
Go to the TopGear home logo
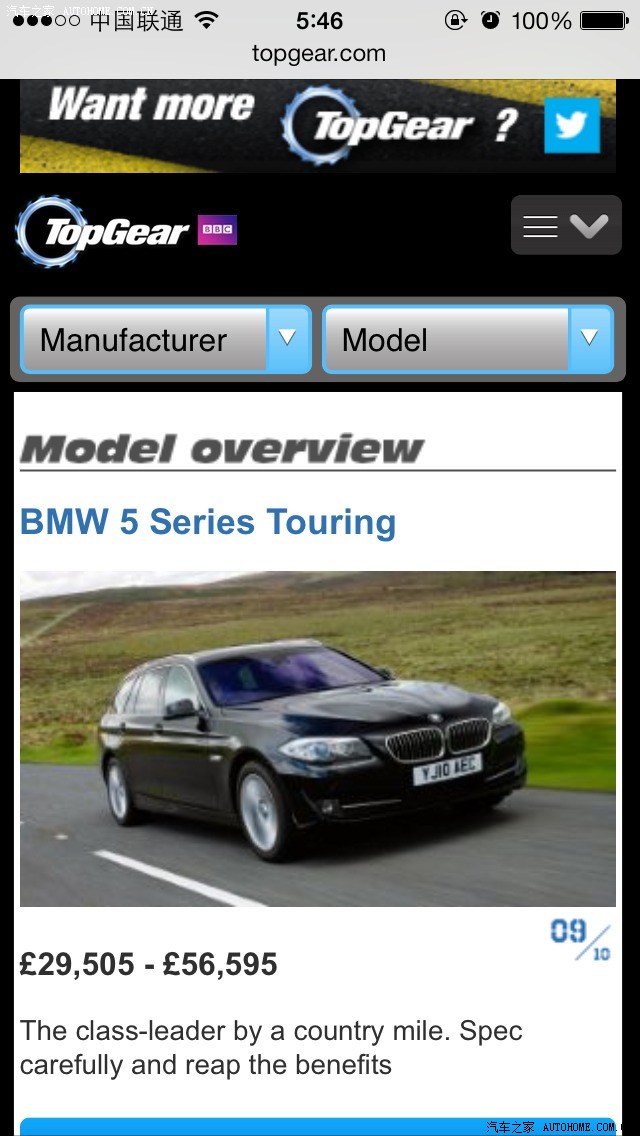103,232
